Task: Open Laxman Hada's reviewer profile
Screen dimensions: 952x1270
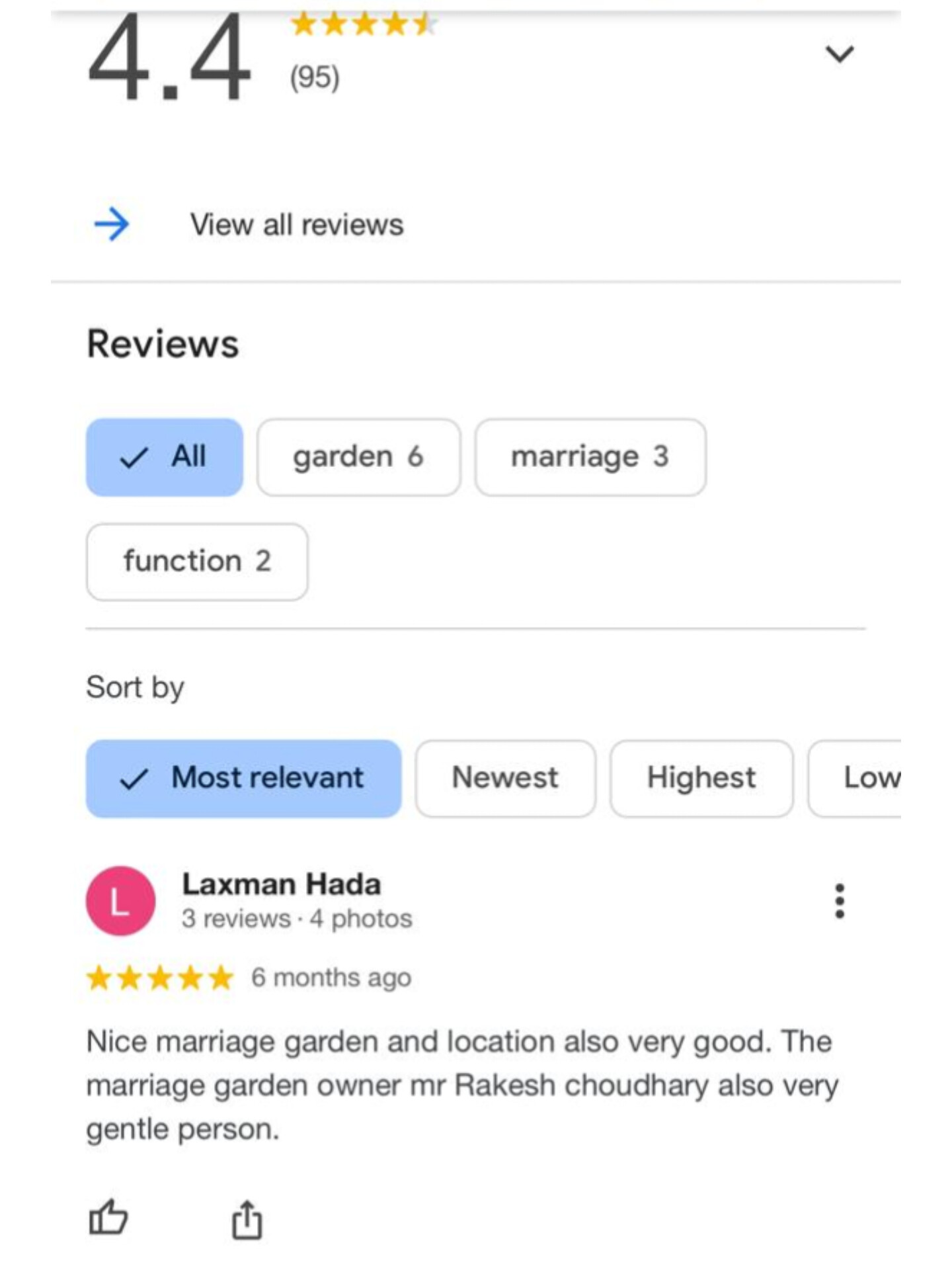Action: click(x=281, y=885)
